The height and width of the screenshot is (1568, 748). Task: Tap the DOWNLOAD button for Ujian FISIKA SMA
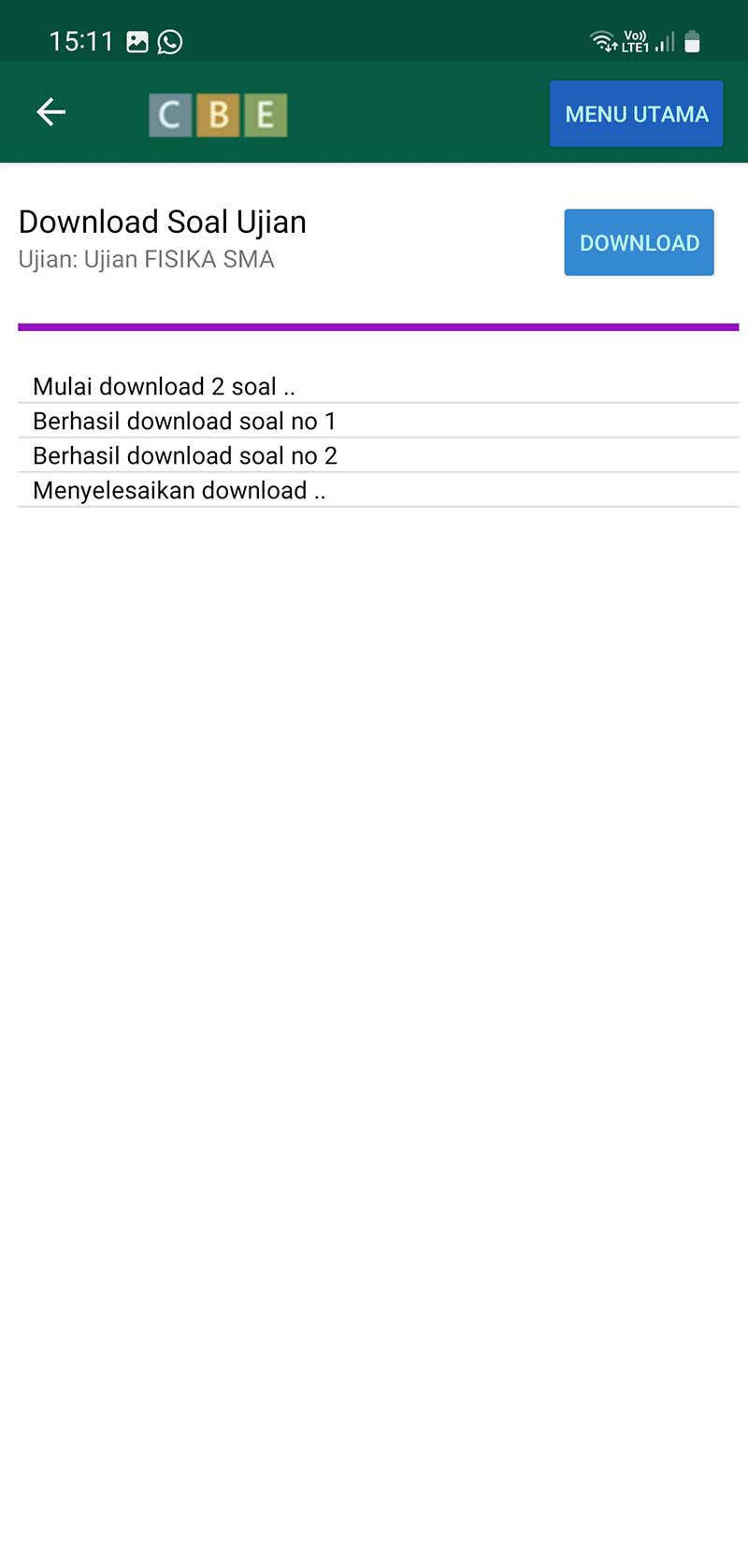(639, 243)
